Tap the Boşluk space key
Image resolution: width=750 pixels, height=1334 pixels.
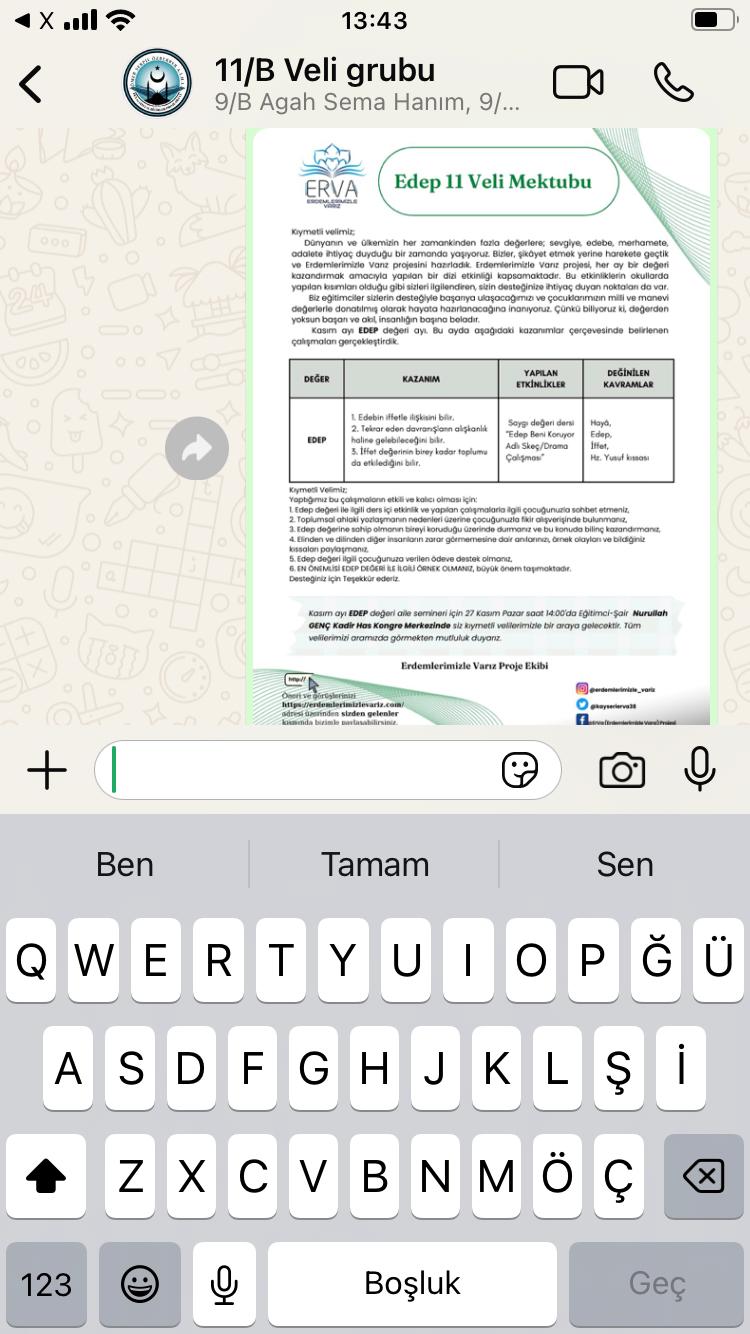pyautogui.click(x=412, y=1284)
